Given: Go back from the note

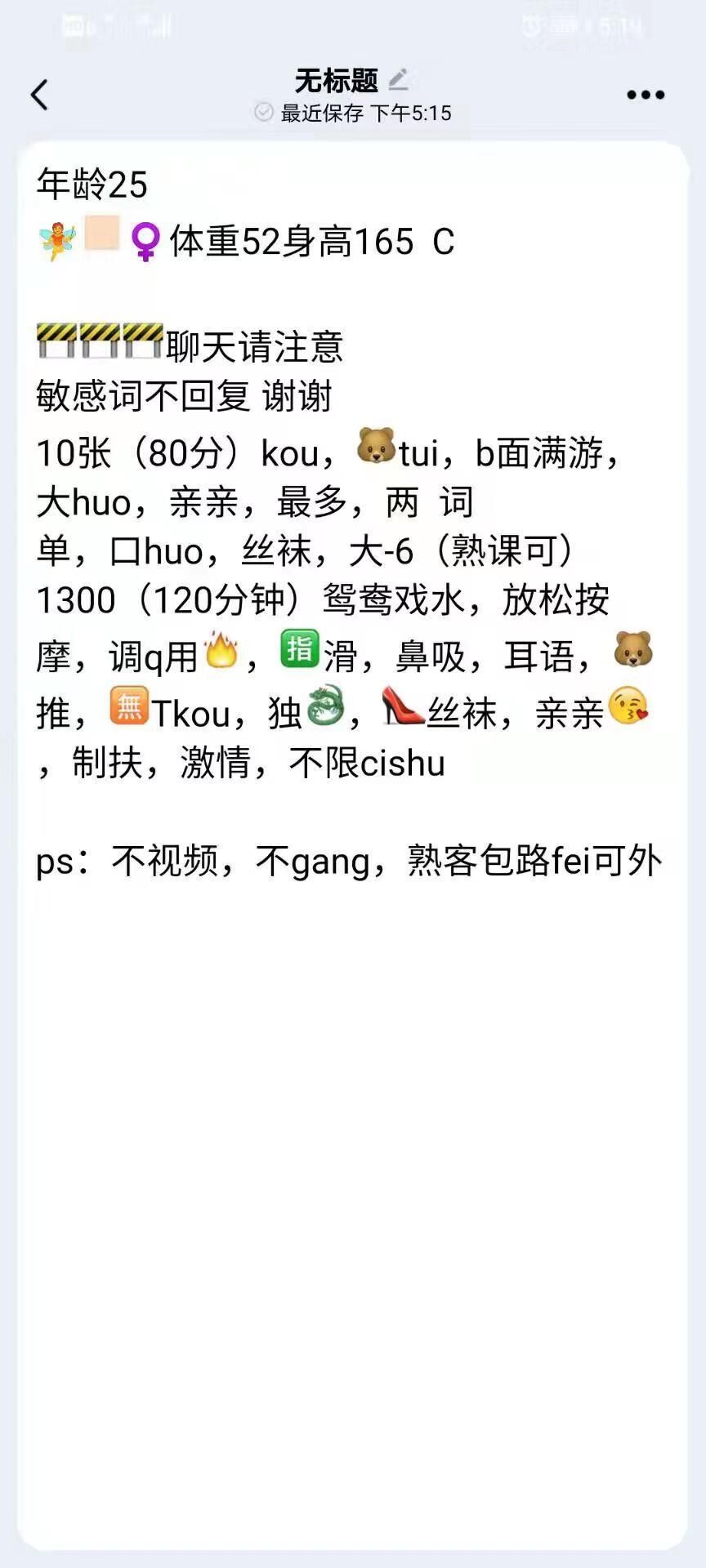Looking at the screenshot, I should click(39, 95).
